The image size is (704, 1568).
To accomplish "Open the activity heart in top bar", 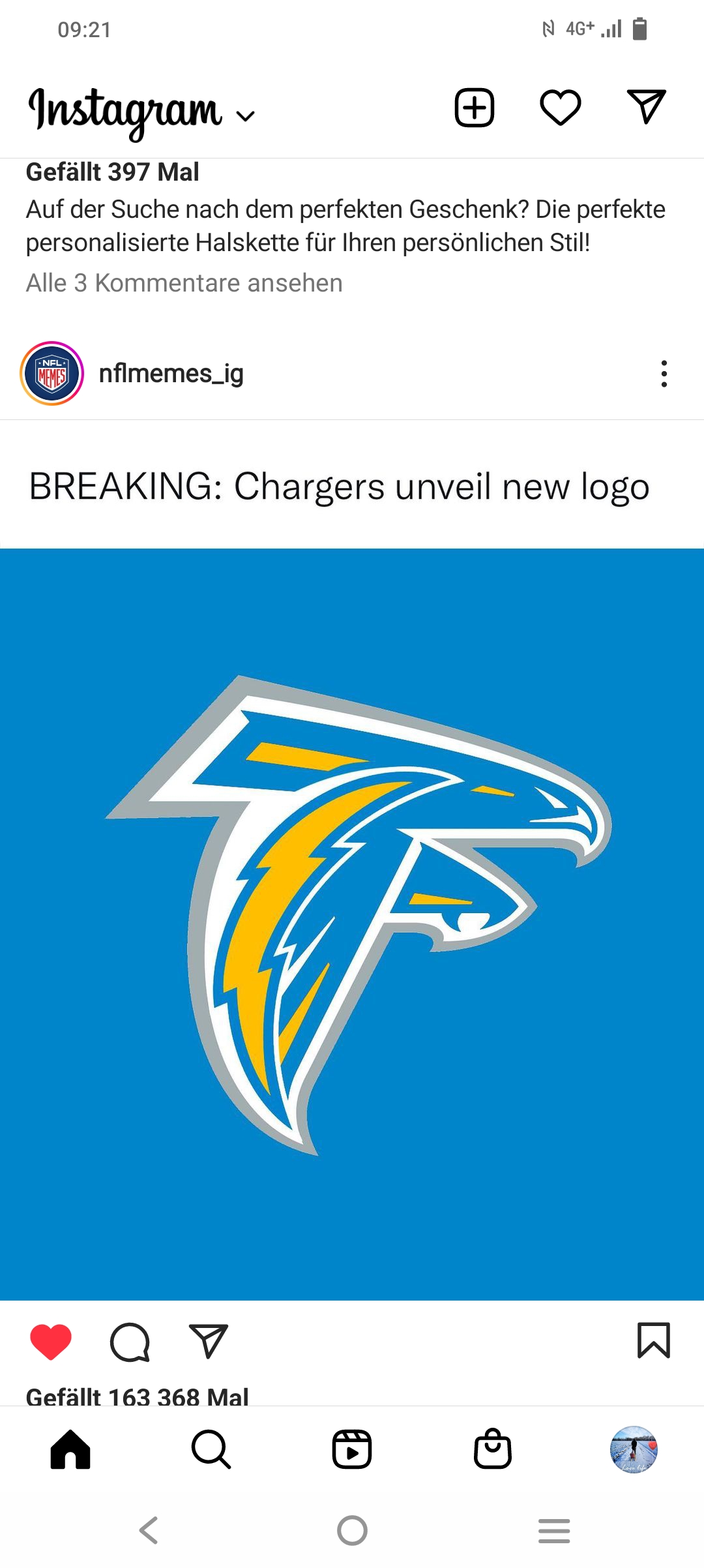I will 561,108.
